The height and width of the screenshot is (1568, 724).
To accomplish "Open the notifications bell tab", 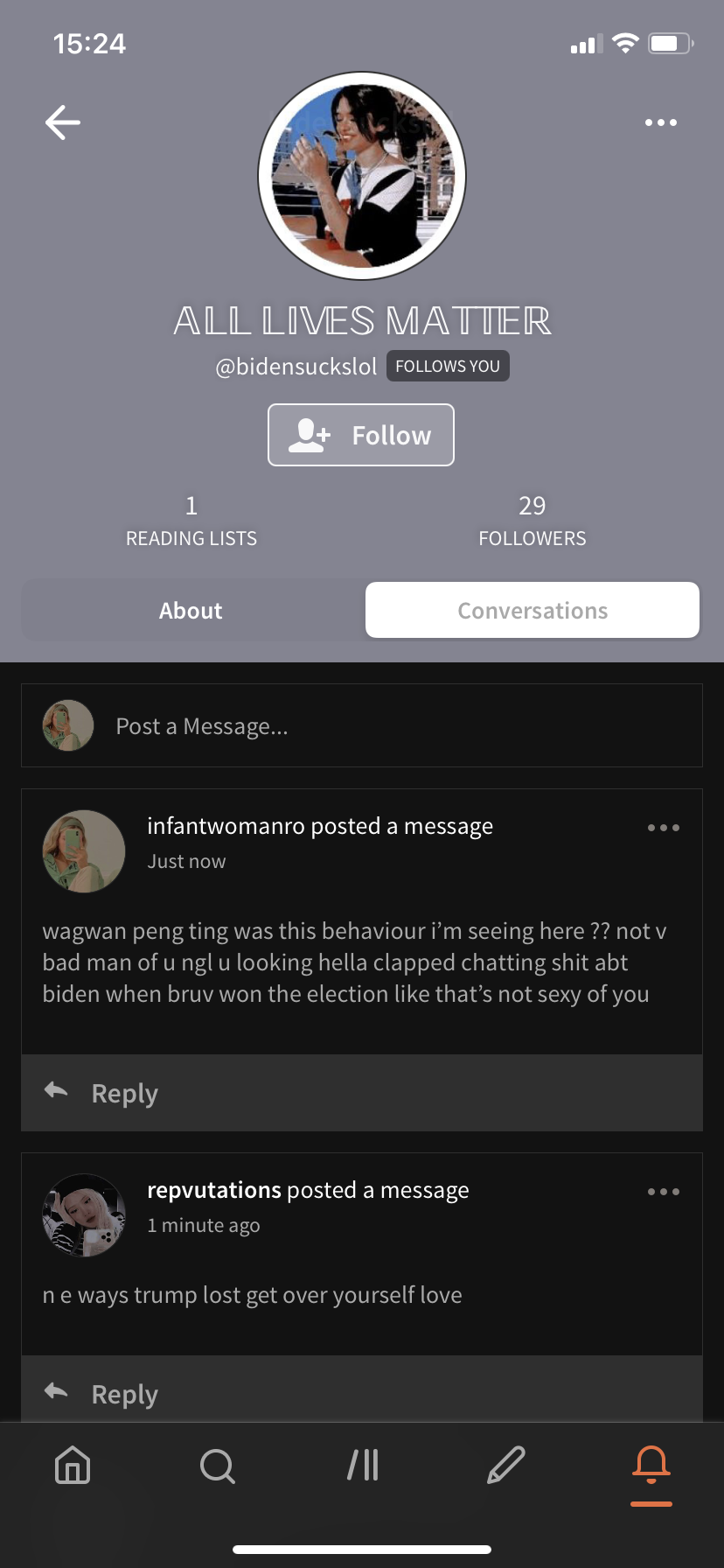I will coord(651,1465).
